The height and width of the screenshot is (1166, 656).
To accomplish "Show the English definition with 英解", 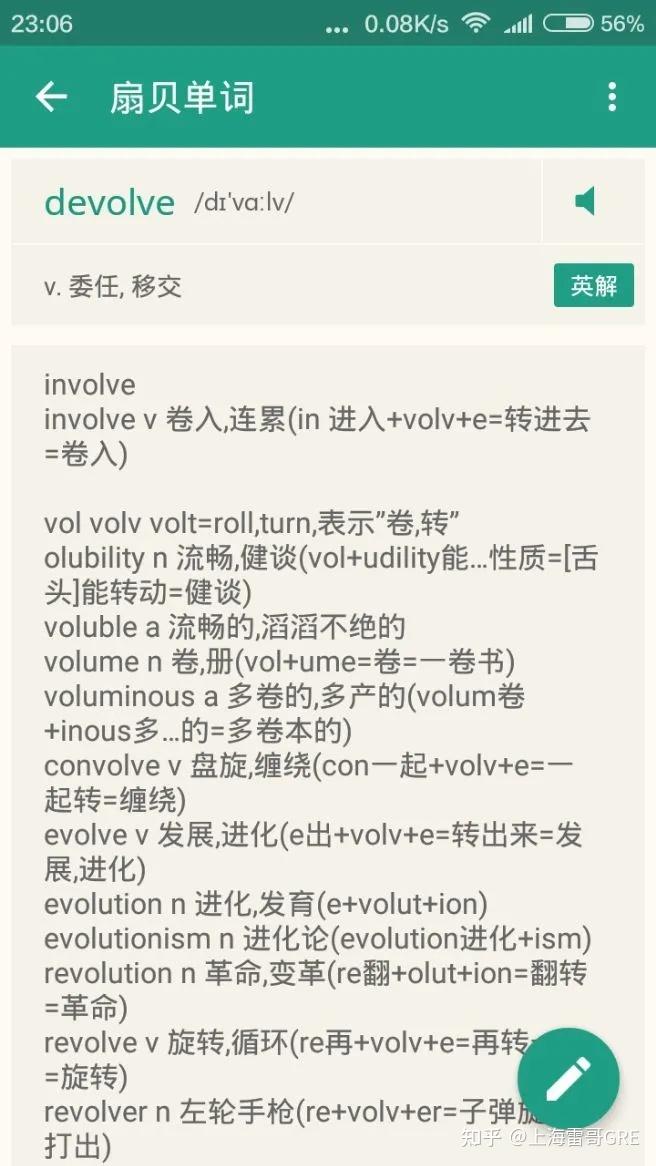I will pyautogui.click(x=593, y=286).
